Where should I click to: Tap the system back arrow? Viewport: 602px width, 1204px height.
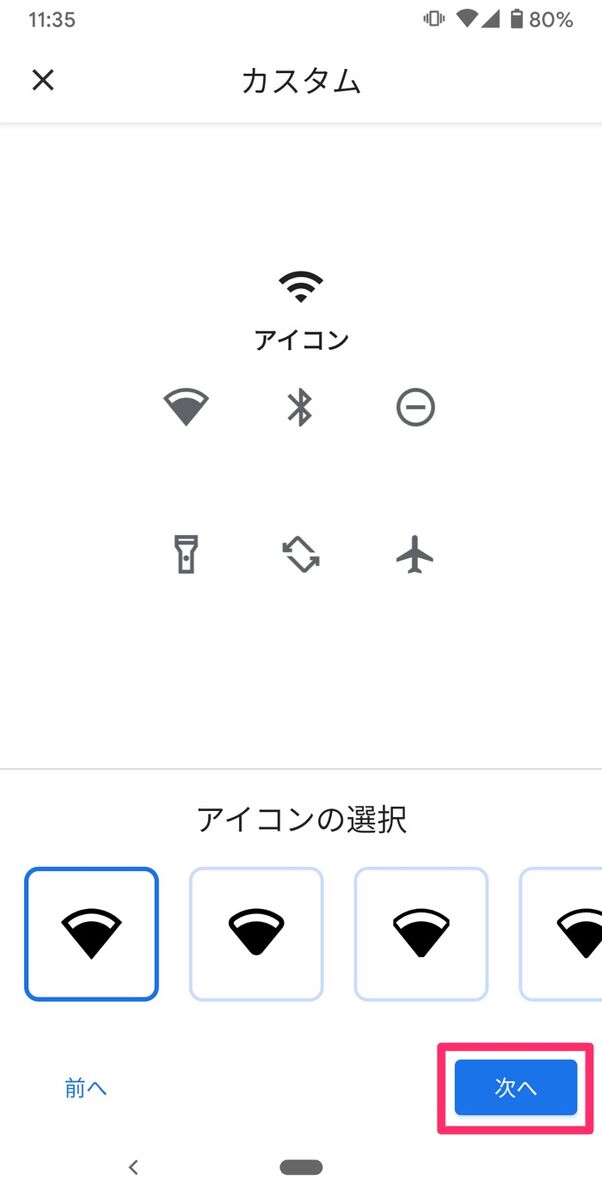[x=133, y=1167]
